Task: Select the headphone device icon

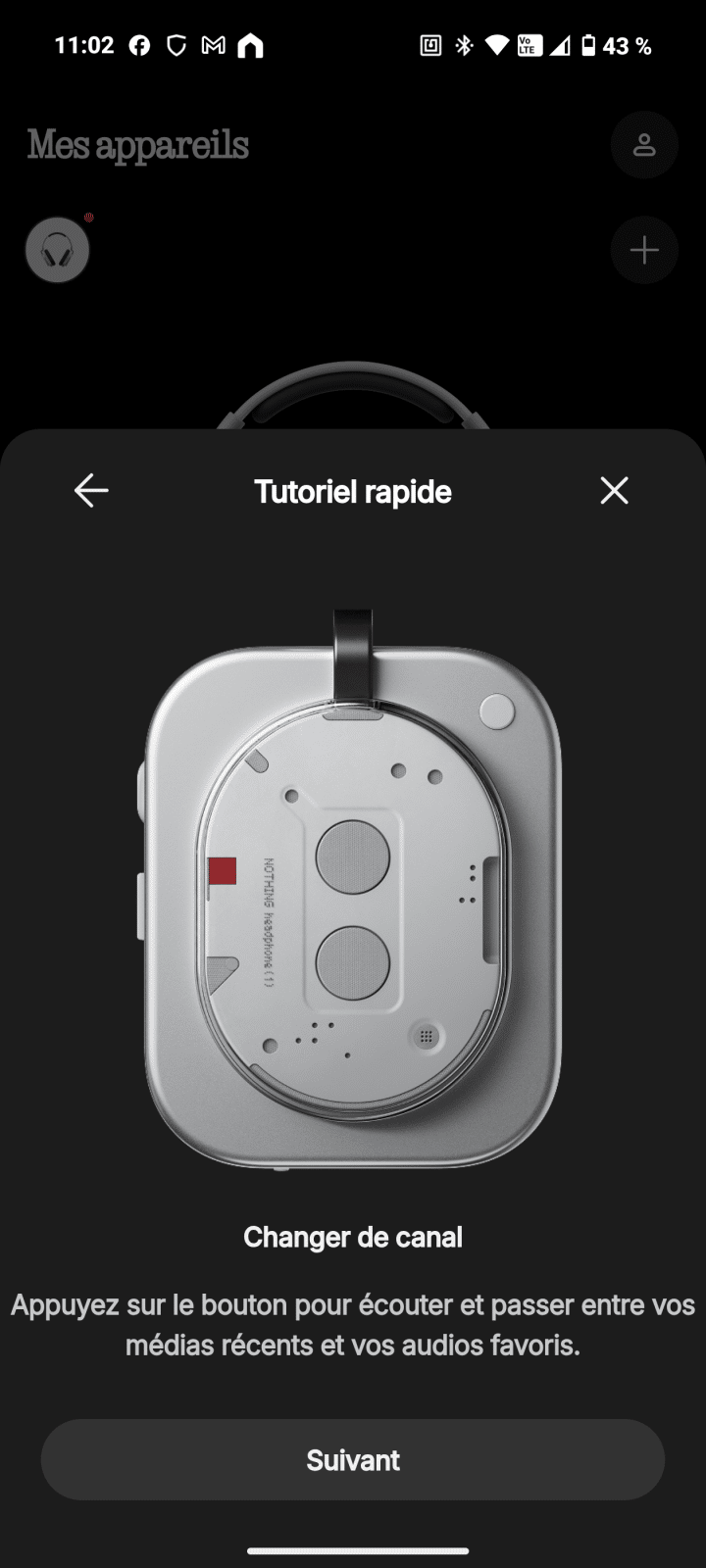Action: coord(57,251)
